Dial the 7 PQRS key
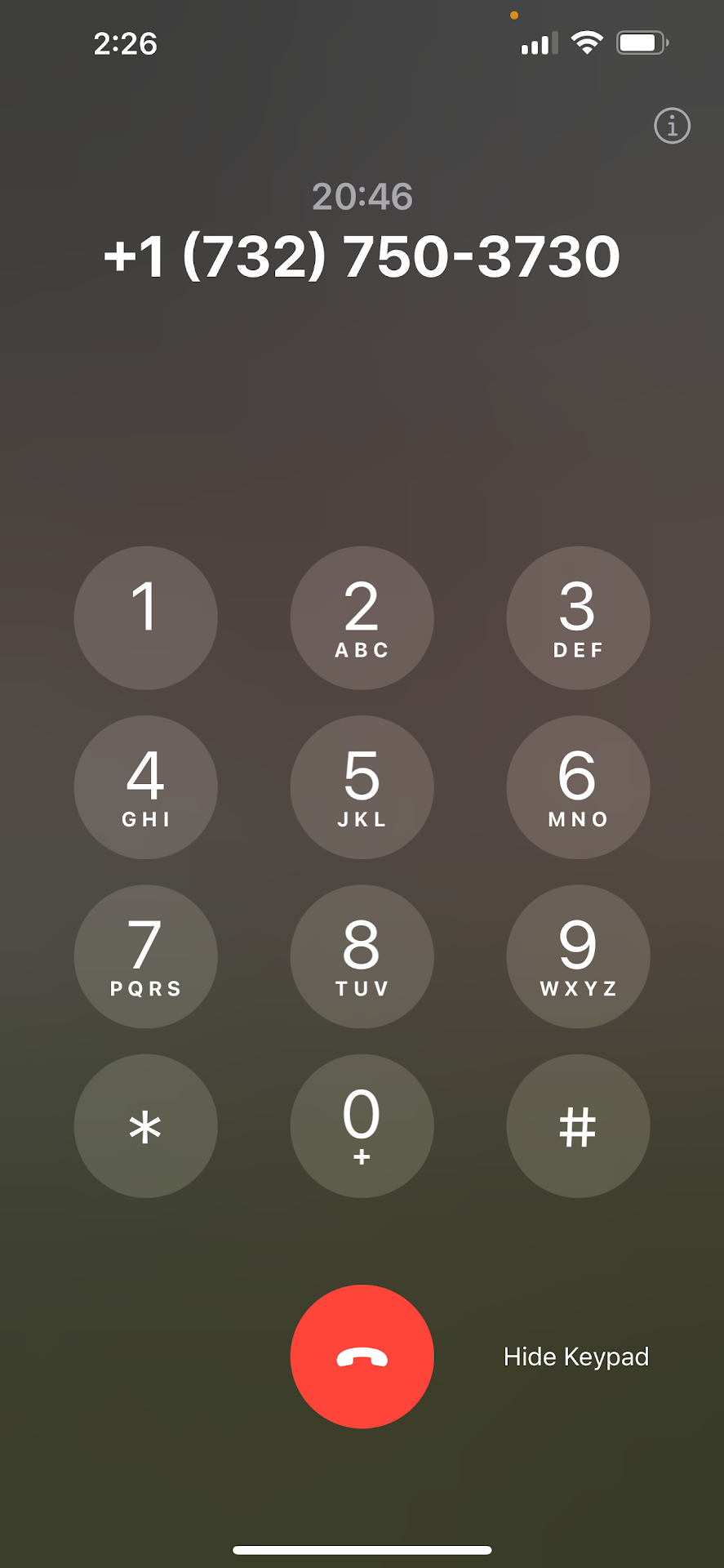 tap(145, 956)
